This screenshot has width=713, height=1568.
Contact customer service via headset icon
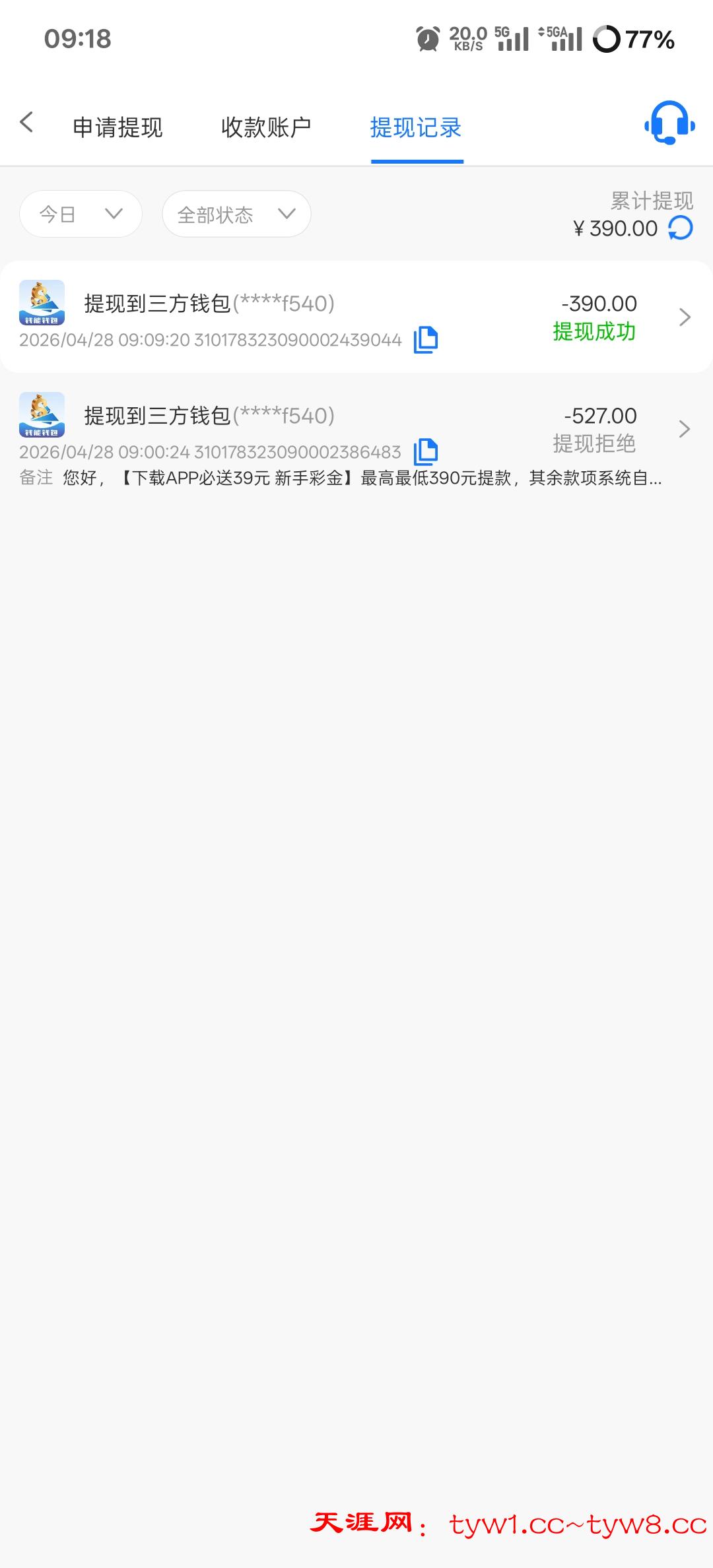coord(669,123)
